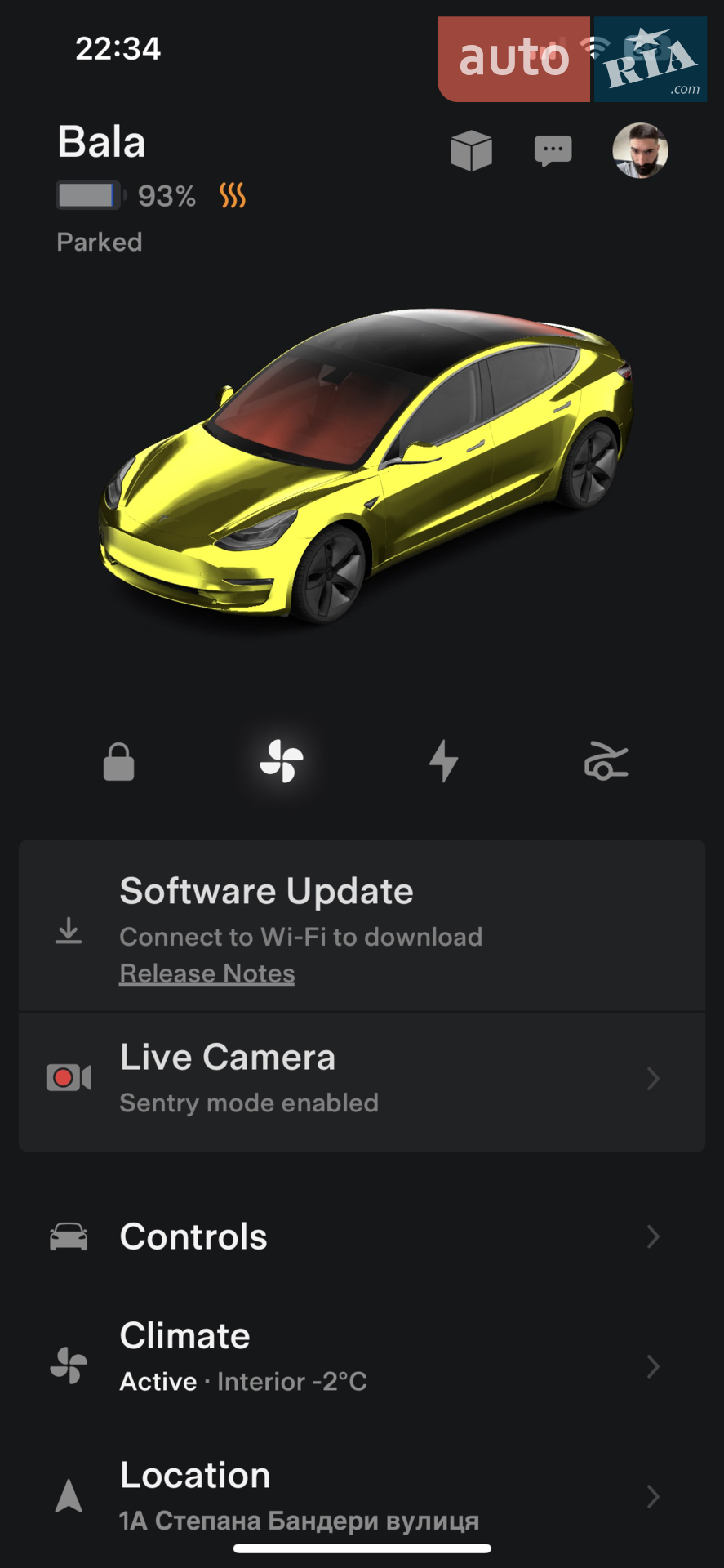The image size is (724, 1568).
Task: Open the Release Notes link
Action: pos(207,973)
